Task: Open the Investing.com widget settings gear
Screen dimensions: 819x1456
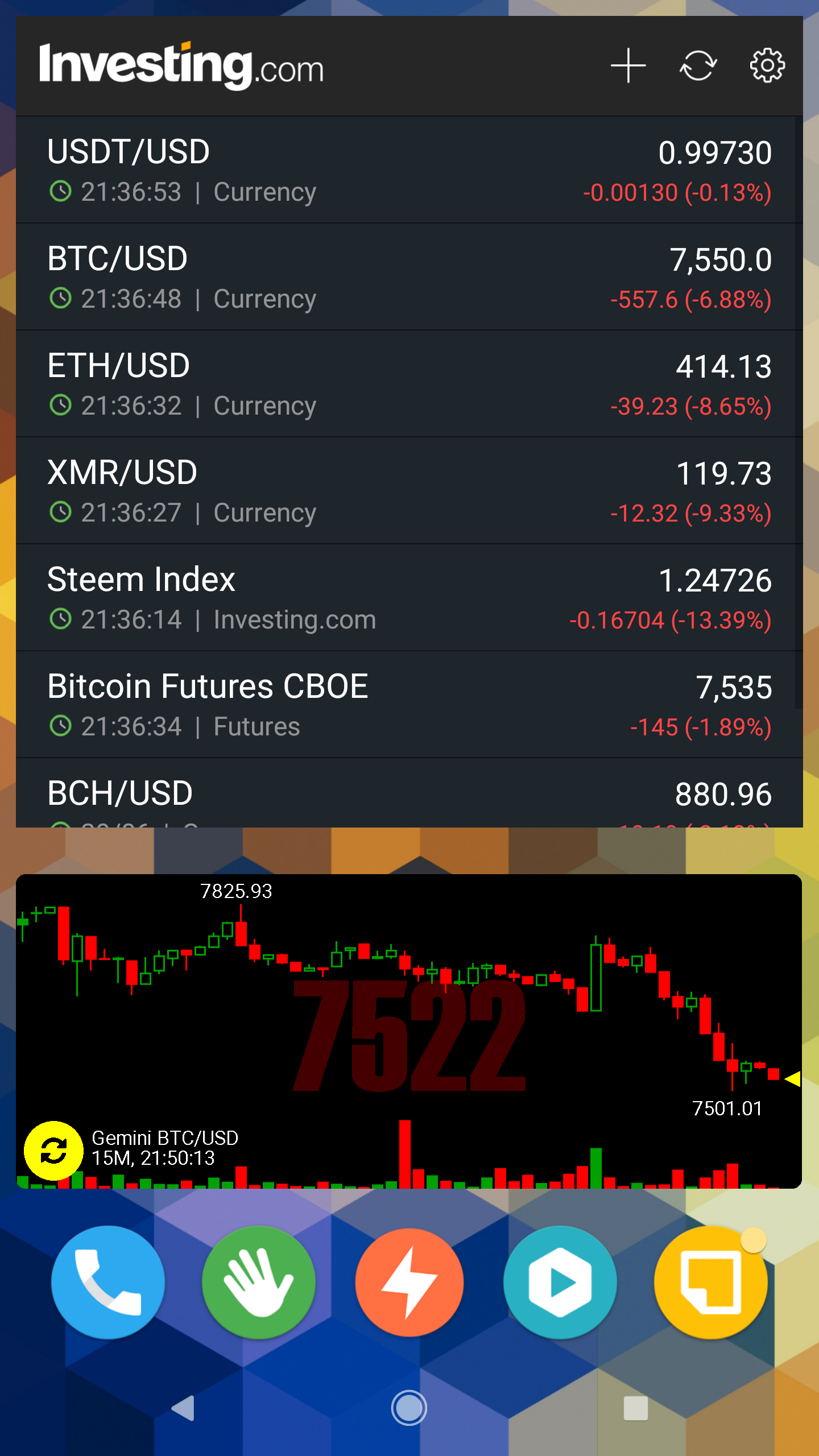Action: pos(767,65)
